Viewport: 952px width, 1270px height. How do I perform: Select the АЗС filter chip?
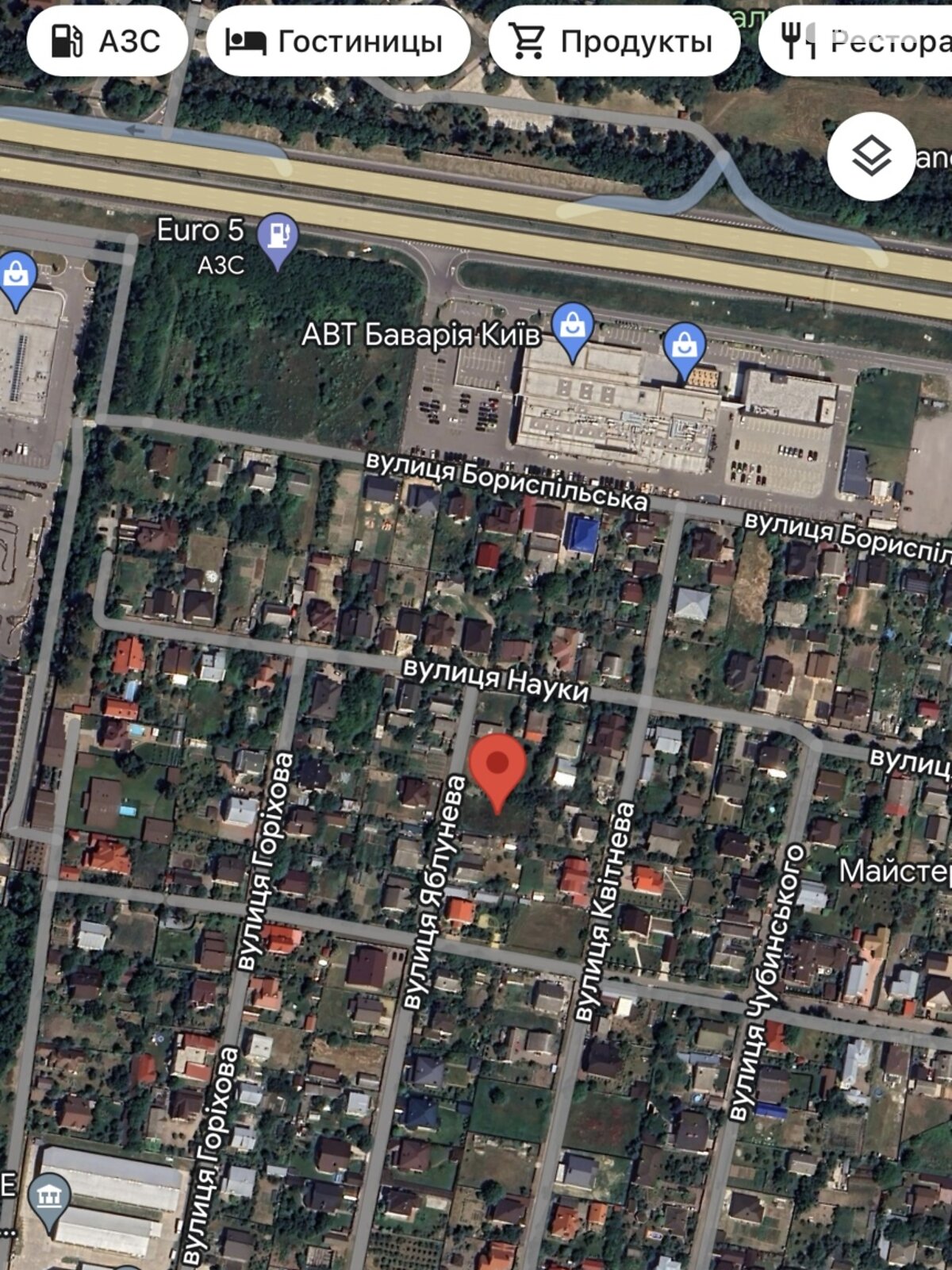106,41
